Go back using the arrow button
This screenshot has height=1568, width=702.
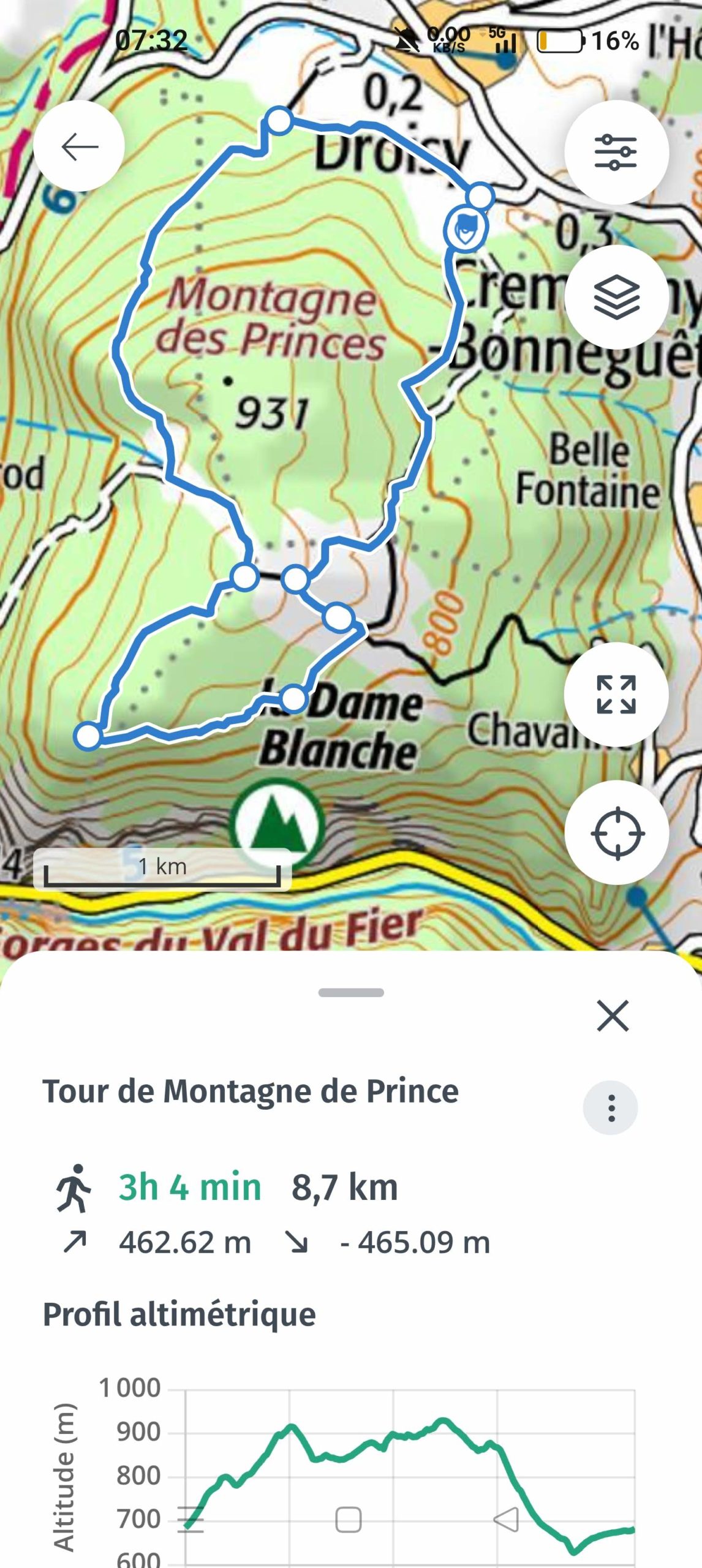pos(79,146)
